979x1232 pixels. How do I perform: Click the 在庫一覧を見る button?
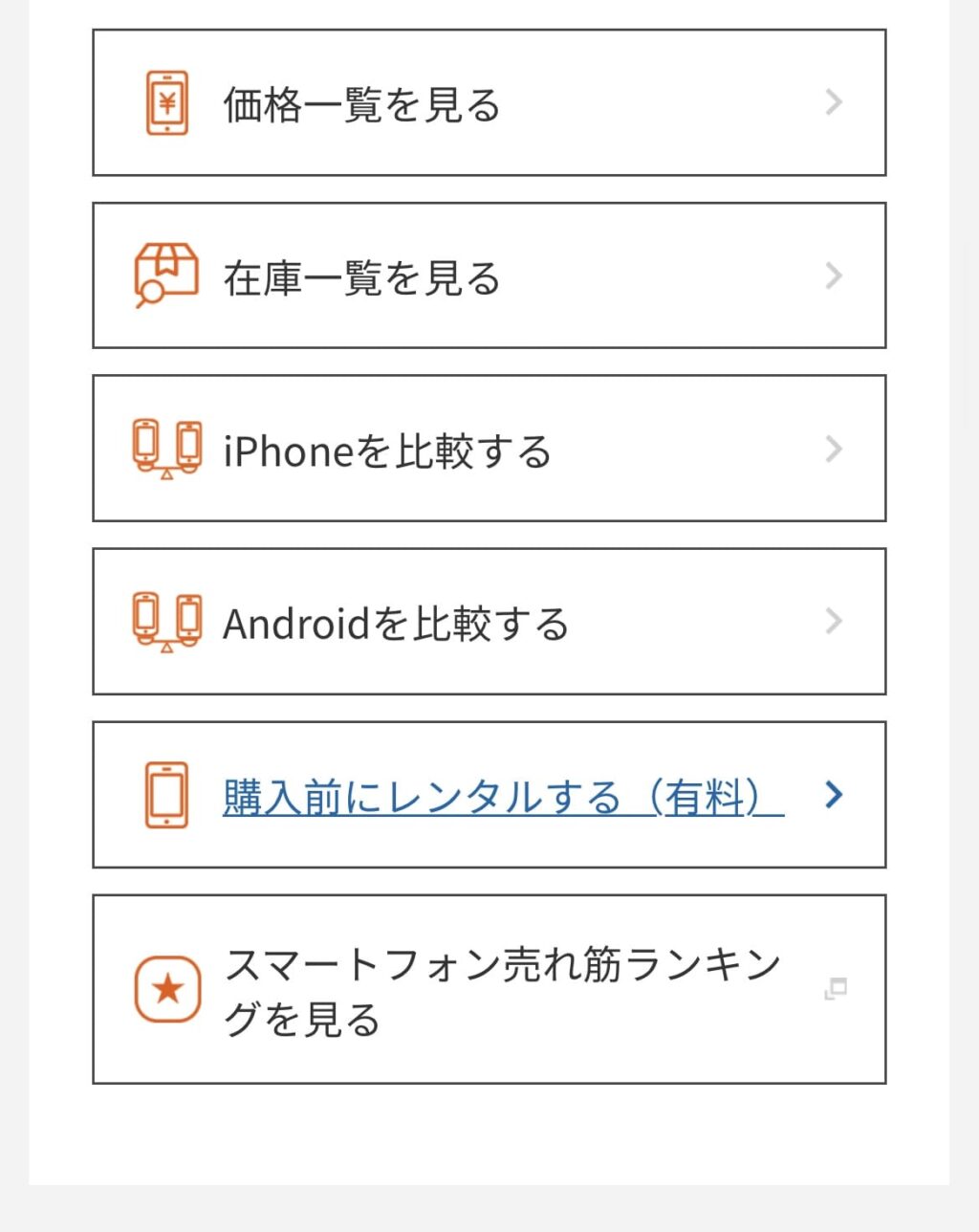(x=489, y=275)
